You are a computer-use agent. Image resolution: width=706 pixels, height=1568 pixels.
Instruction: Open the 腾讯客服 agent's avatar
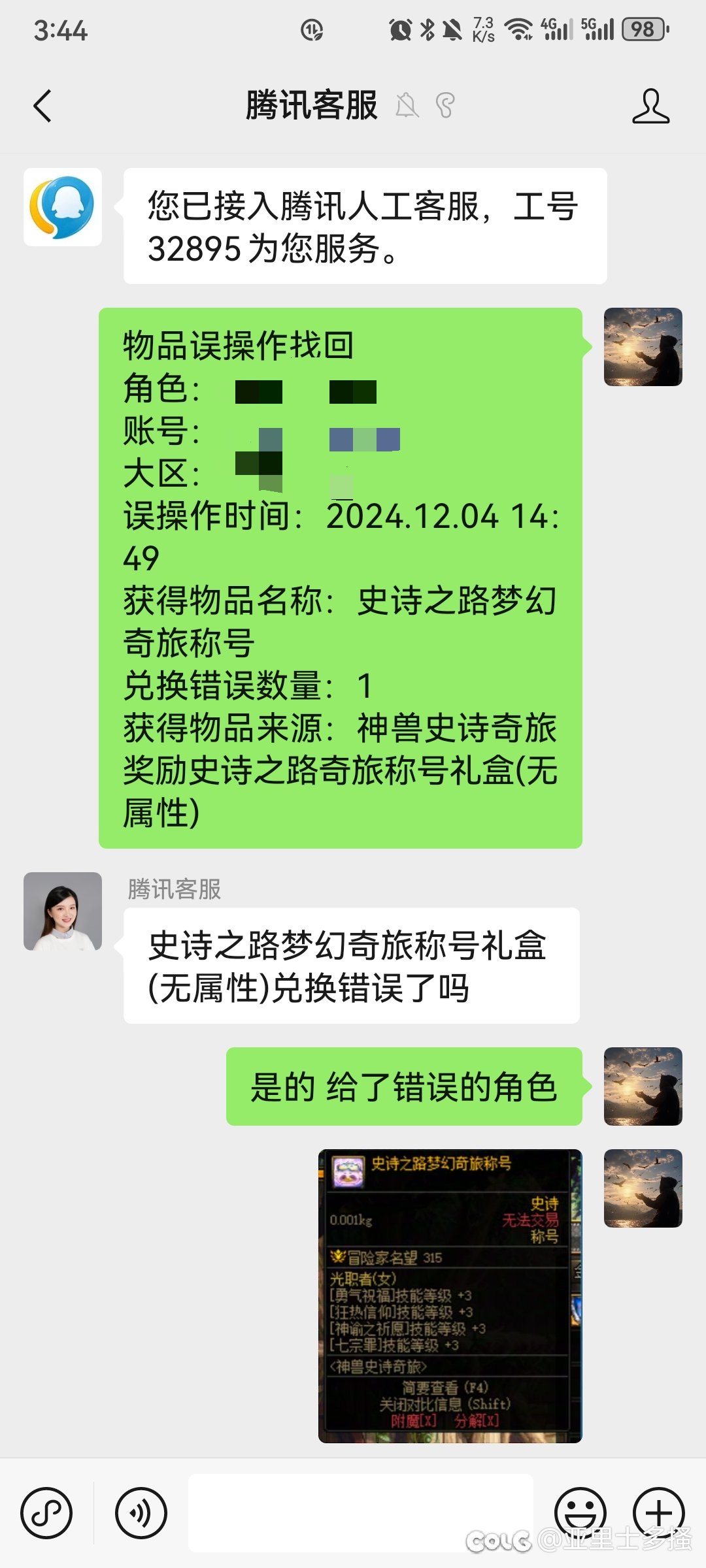(63, 911)
